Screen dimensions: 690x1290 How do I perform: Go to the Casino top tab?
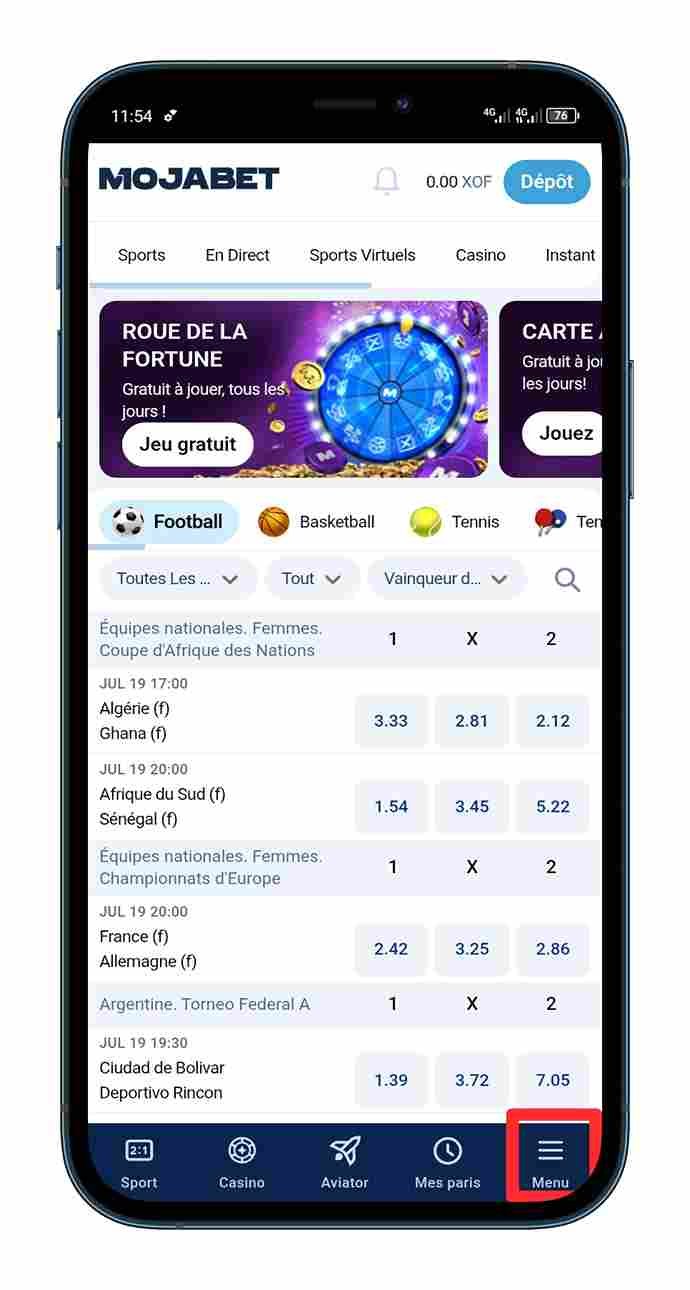pos(480,255)
